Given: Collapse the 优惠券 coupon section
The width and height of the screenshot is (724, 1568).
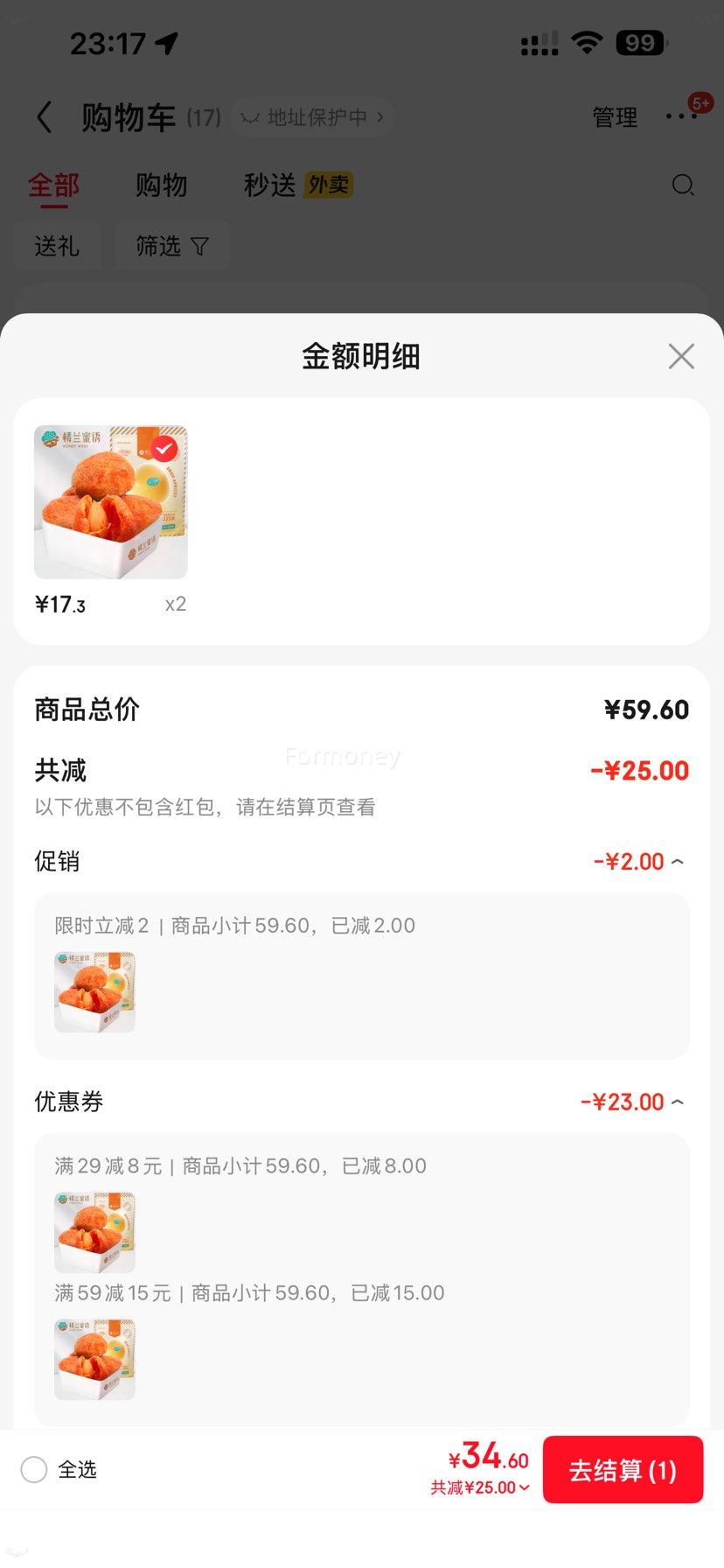Looking at the screenshot, I should (679, 1102).
